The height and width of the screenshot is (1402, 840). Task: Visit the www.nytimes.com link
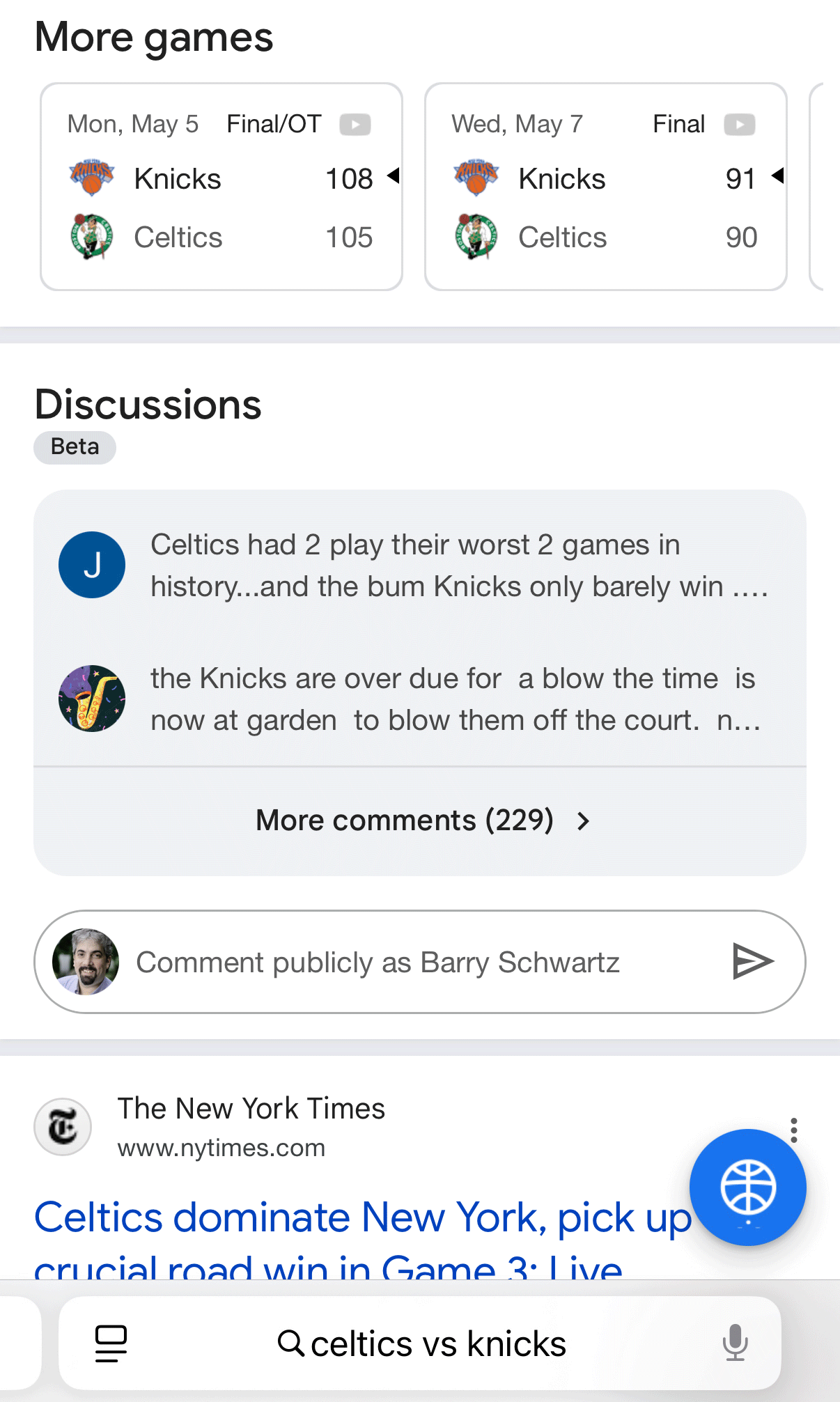click(222, 1148)
